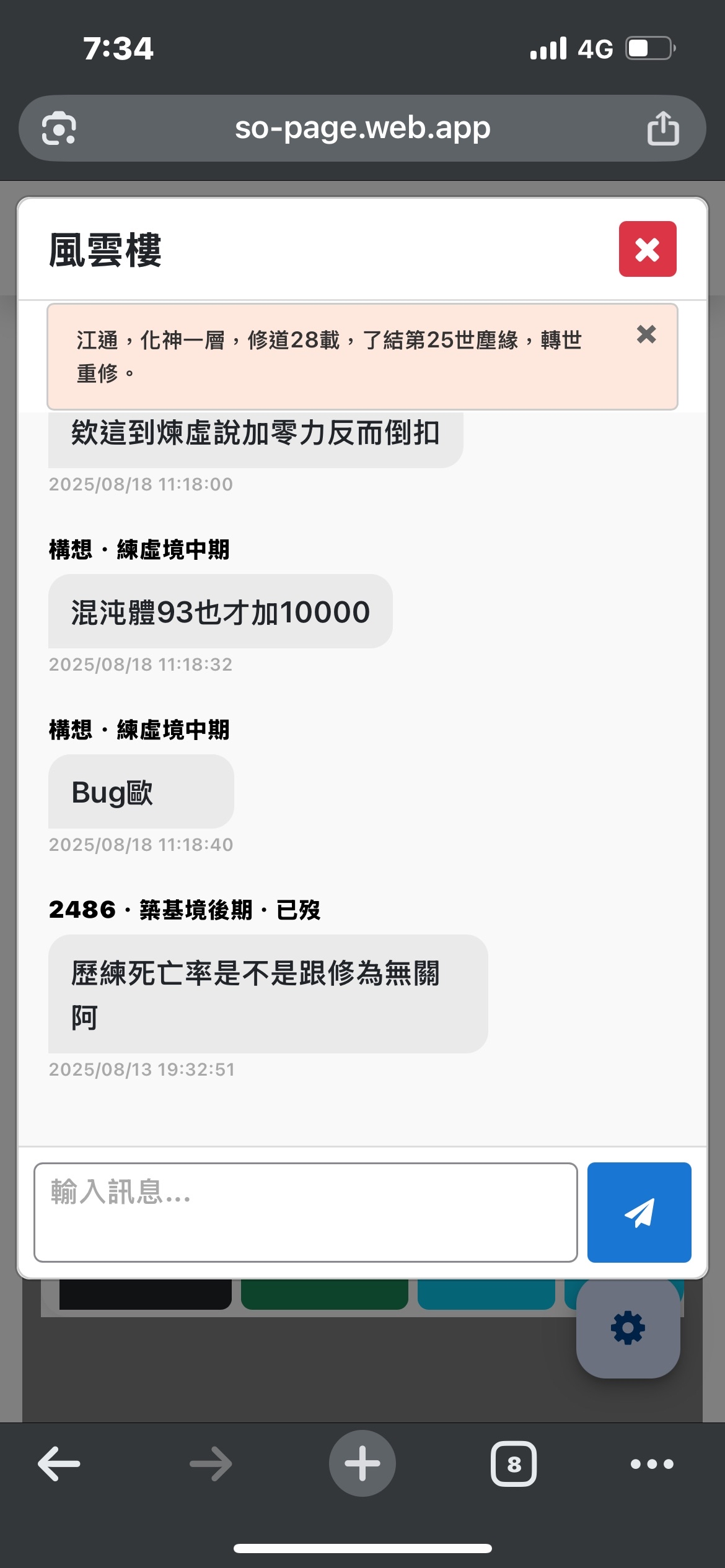View the 8 open tabs
Screen dimensions: 725x1568
514,1463
